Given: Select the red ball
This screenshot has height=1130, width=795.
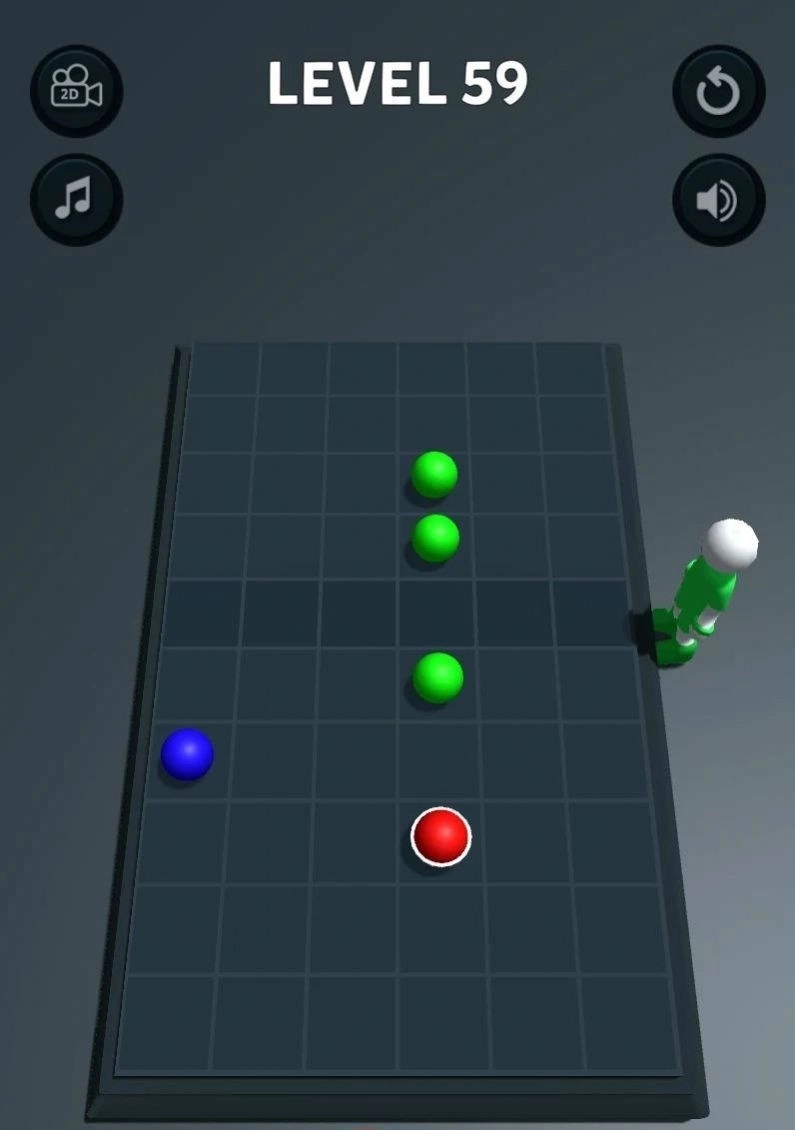Looking at the screenshot, I should point(440,836).
